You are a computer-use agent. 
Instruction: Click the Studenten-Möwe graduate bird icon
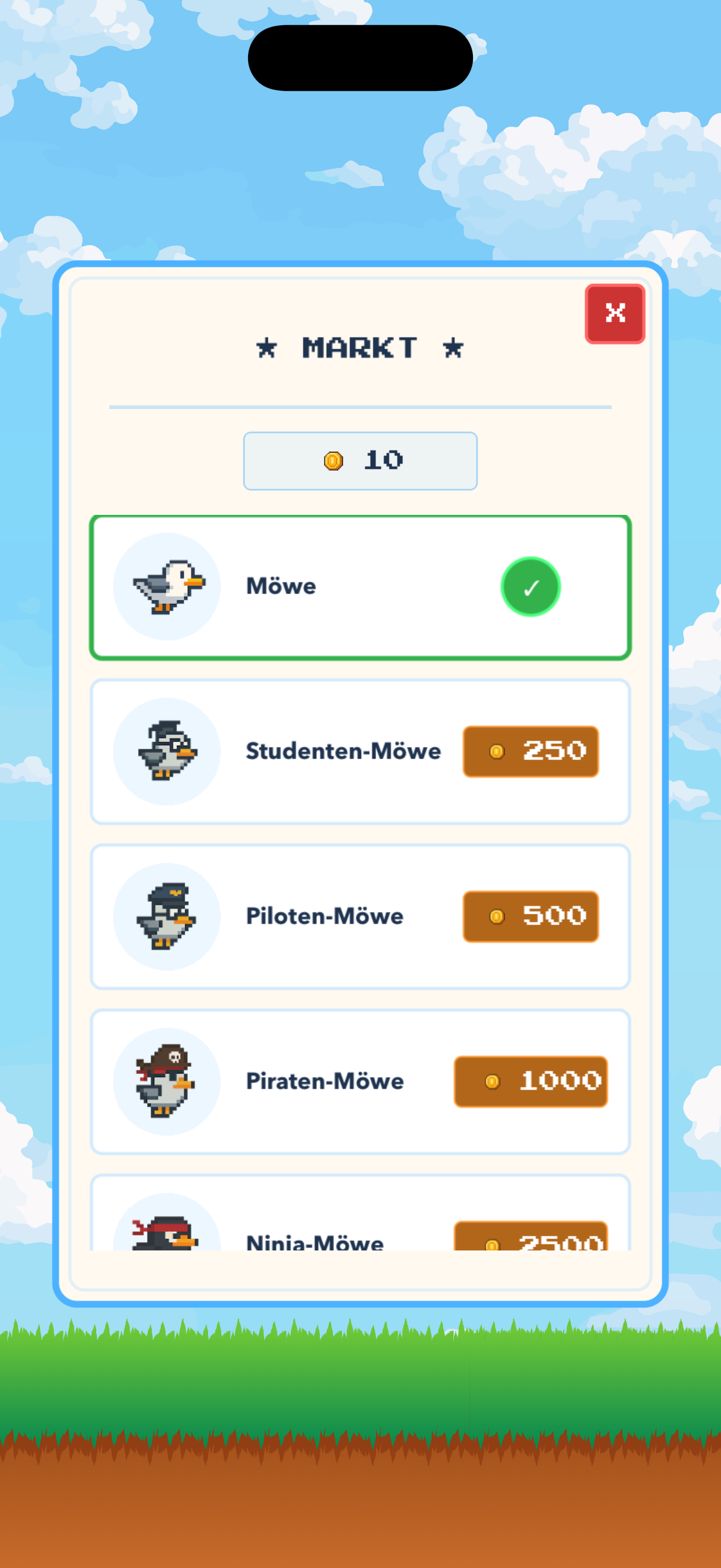pyautogui.click(x=168, y=752)
